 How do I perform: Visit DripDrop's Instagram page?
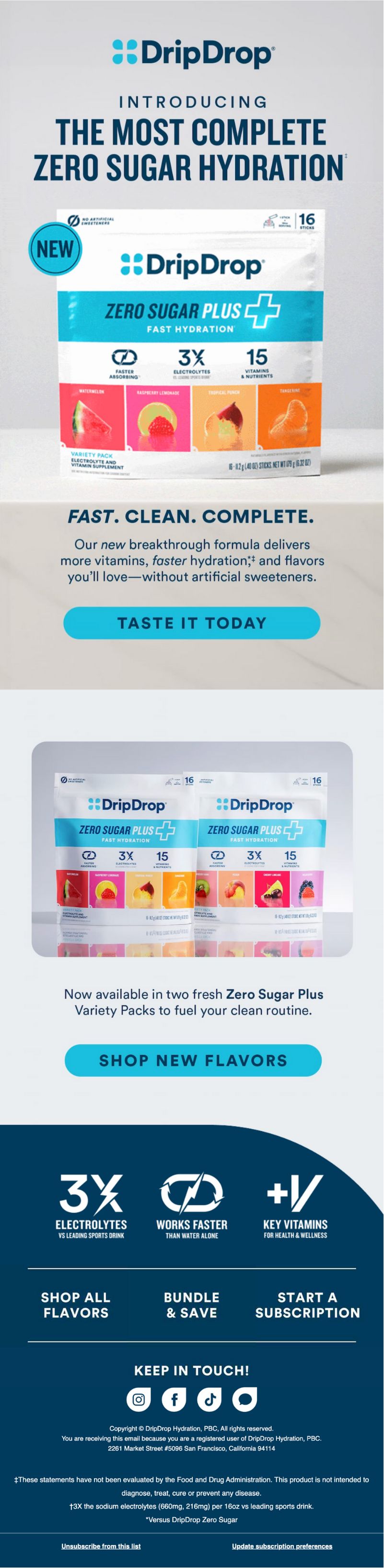(x=139, y=1399)
